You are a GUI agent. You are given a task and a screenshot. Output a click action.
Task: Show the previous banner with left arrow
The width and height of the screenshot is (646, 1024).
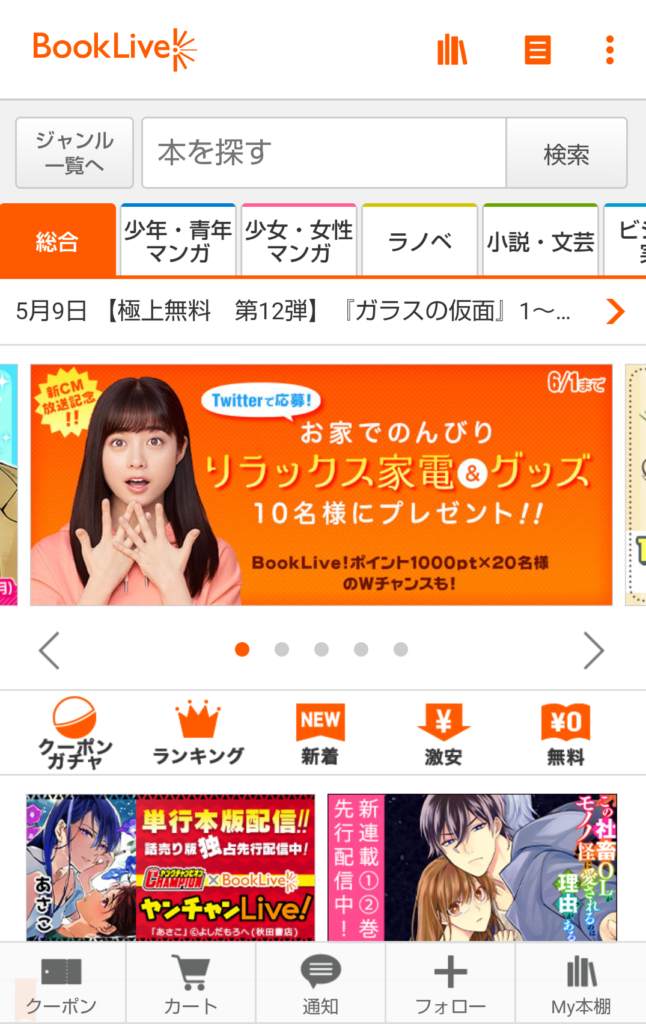coord(49,651)
